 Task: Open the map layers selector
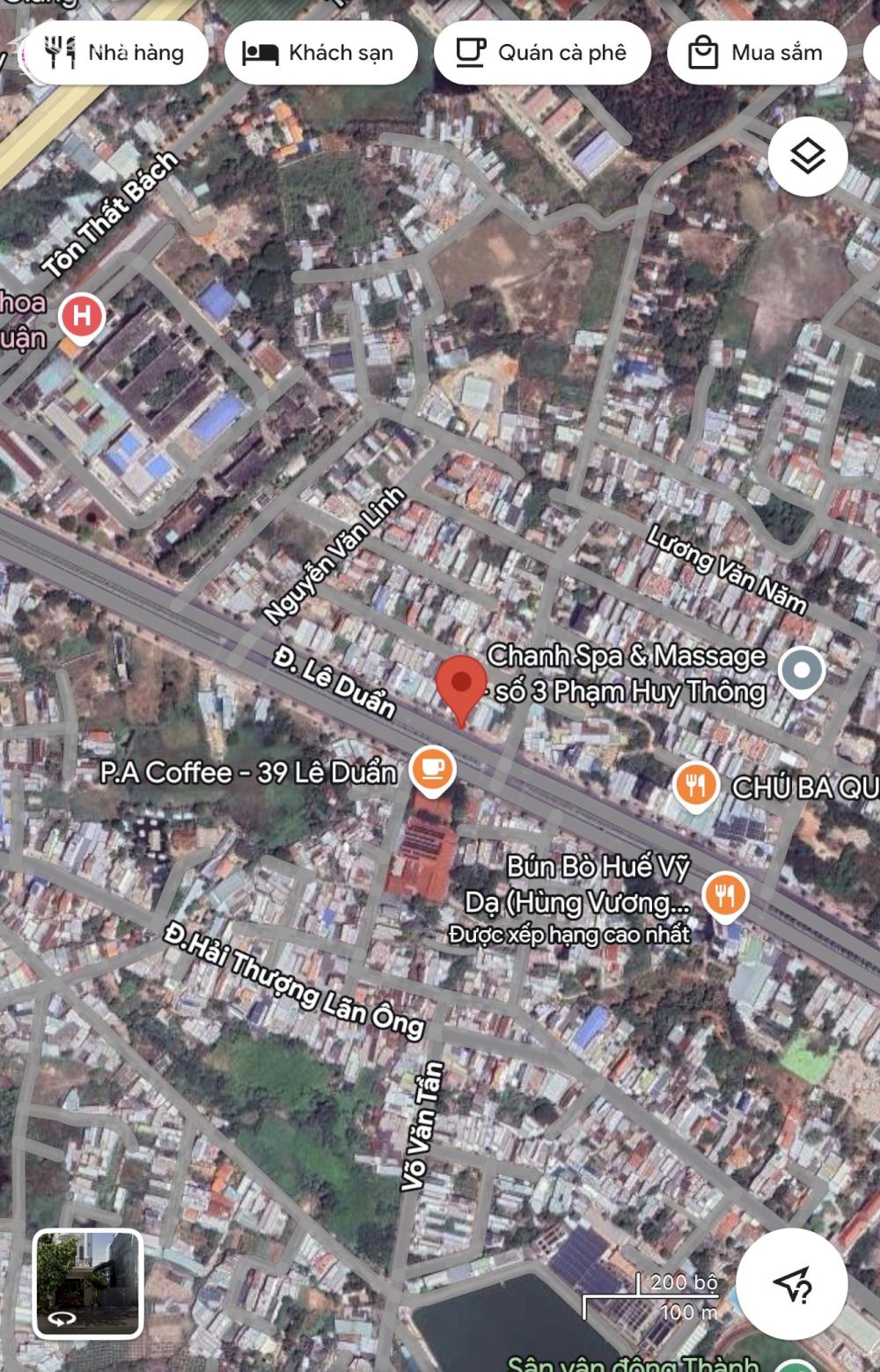(x=807, y=158)
